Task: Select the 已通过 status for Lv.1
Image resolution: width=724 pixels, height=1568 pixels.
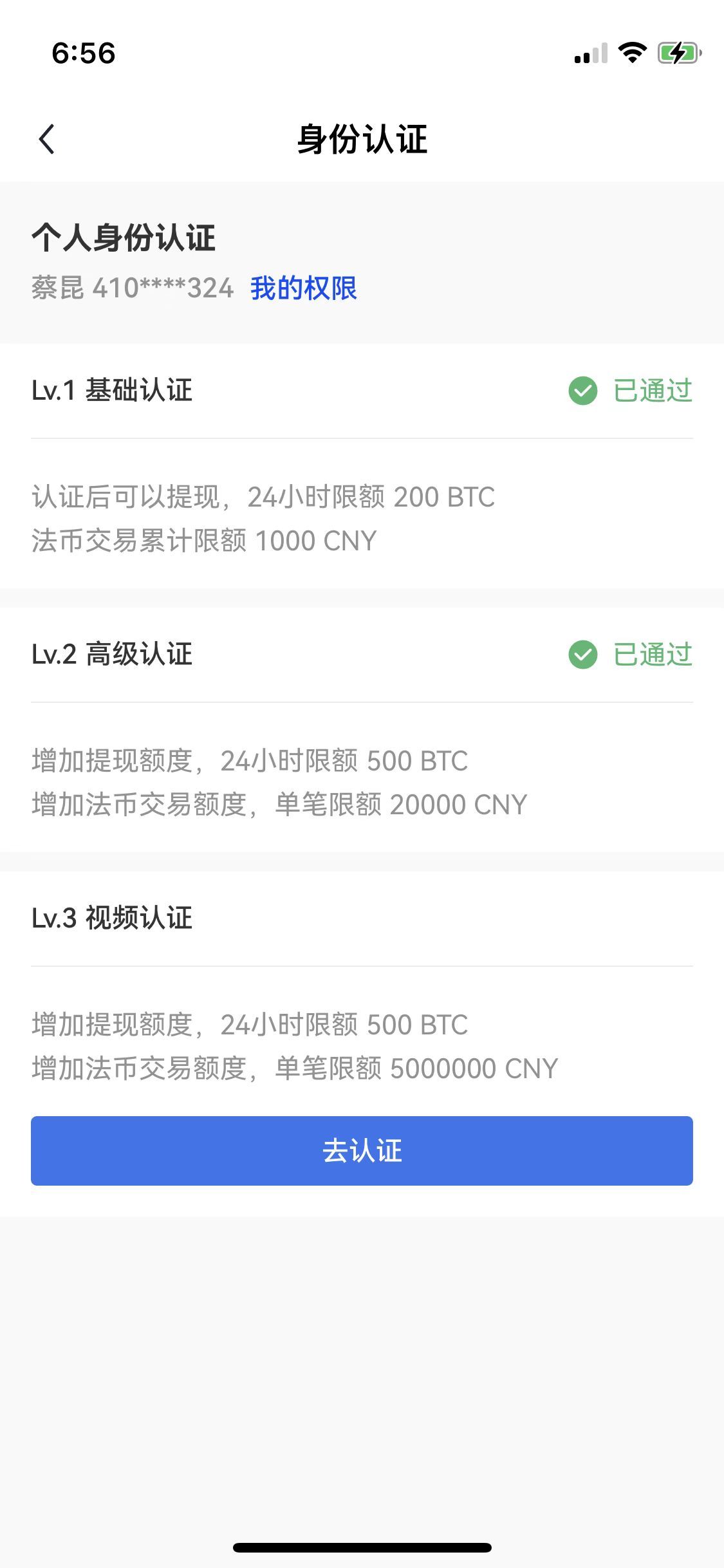Action: point(652,391)
